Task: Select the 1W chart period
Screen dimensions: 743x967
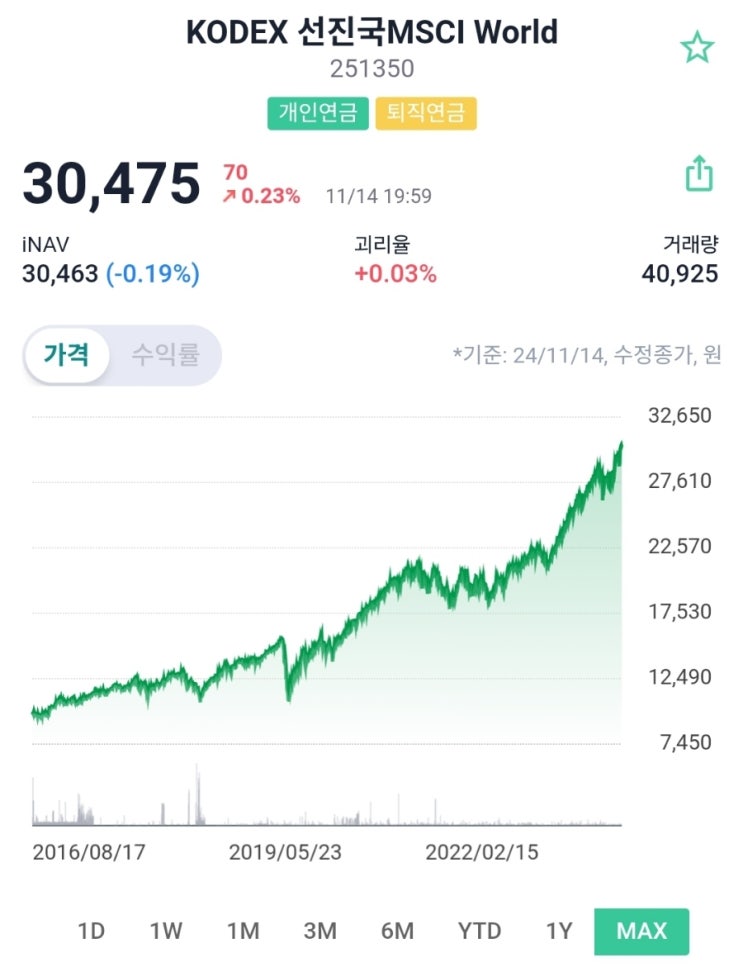Action: point(167,929)
